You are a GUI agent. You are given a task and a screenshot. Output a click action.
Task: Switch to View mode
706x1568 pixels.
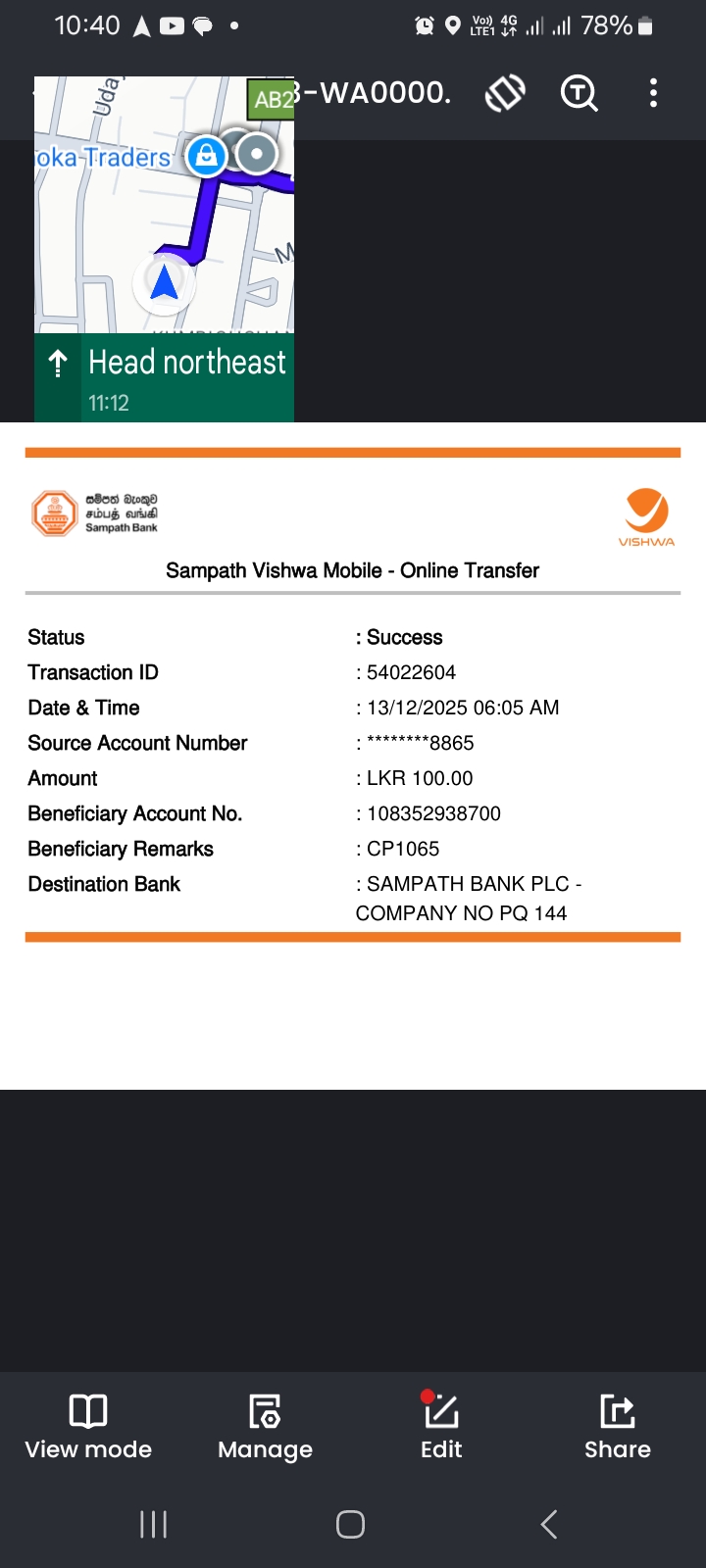tap(88, 1427)
